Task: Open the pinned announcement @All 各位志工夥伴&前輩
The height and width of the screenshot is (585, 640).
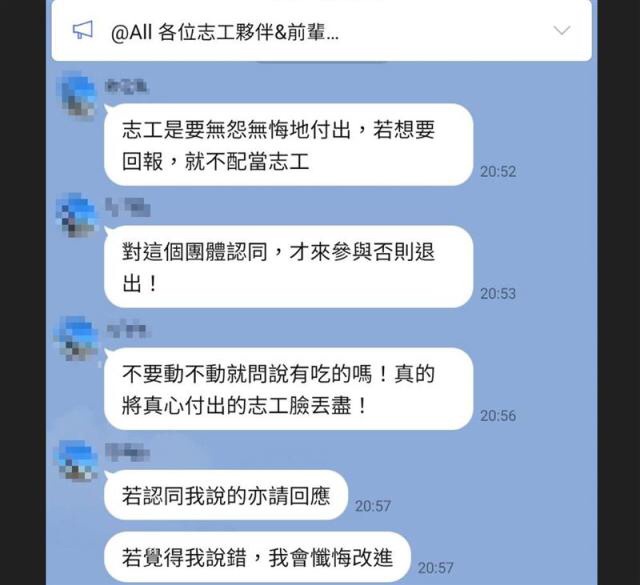Action: pos(225,31)
